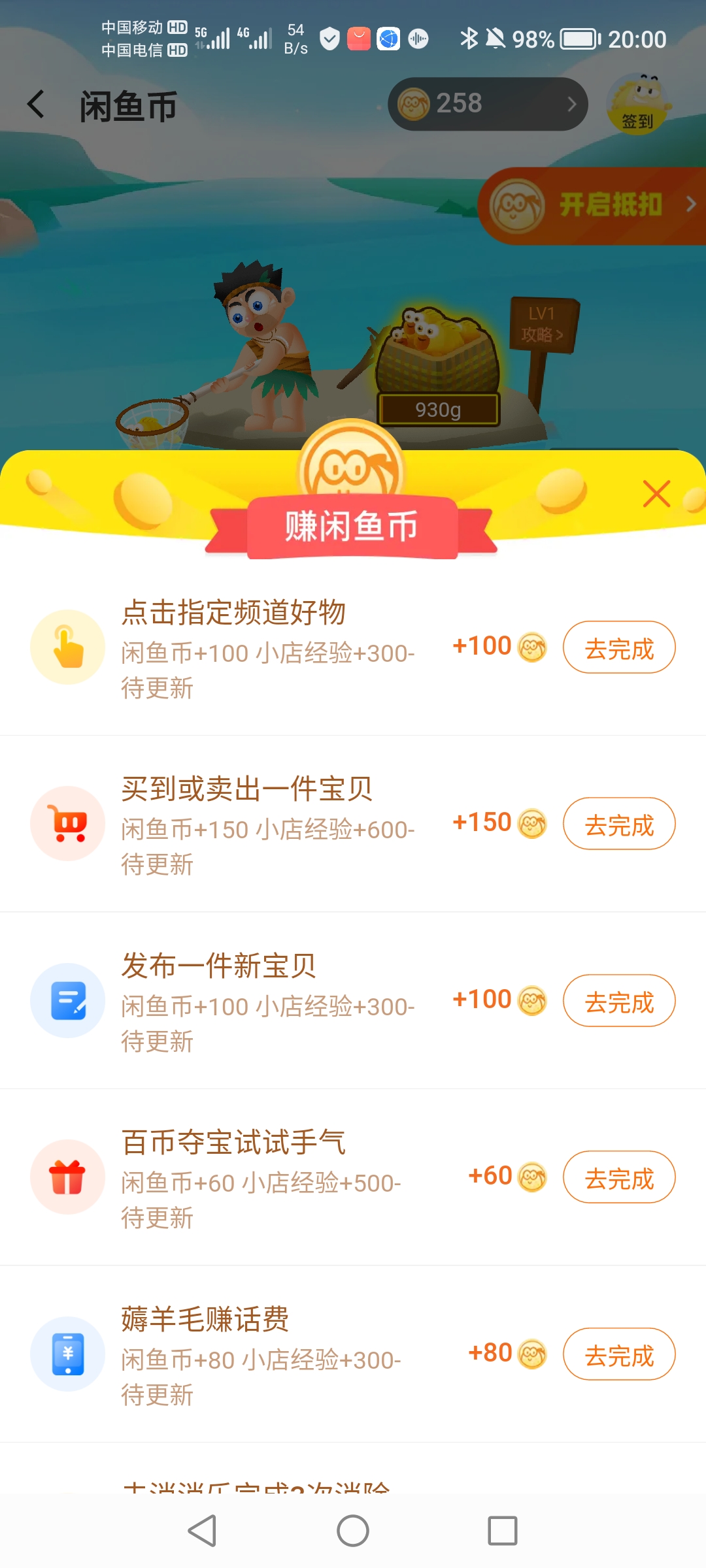The image size is (706, 1568).
Task: Tap 去完成 for 点击指定频道好物
Action: point(618,647)
